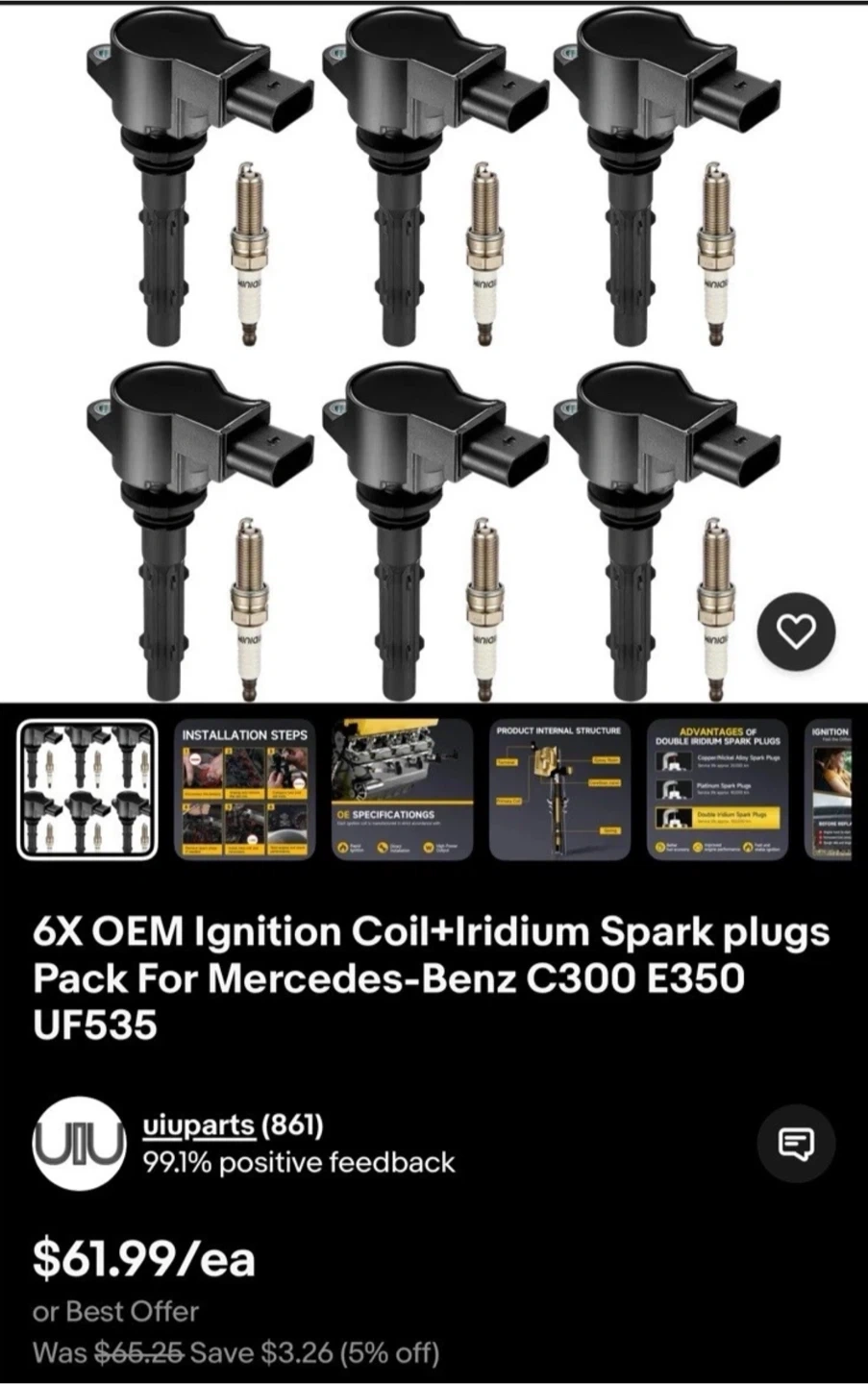The image size is (868, 1384).
Task: Open the uiuparts seller profile link
Action: (199, 1124)
